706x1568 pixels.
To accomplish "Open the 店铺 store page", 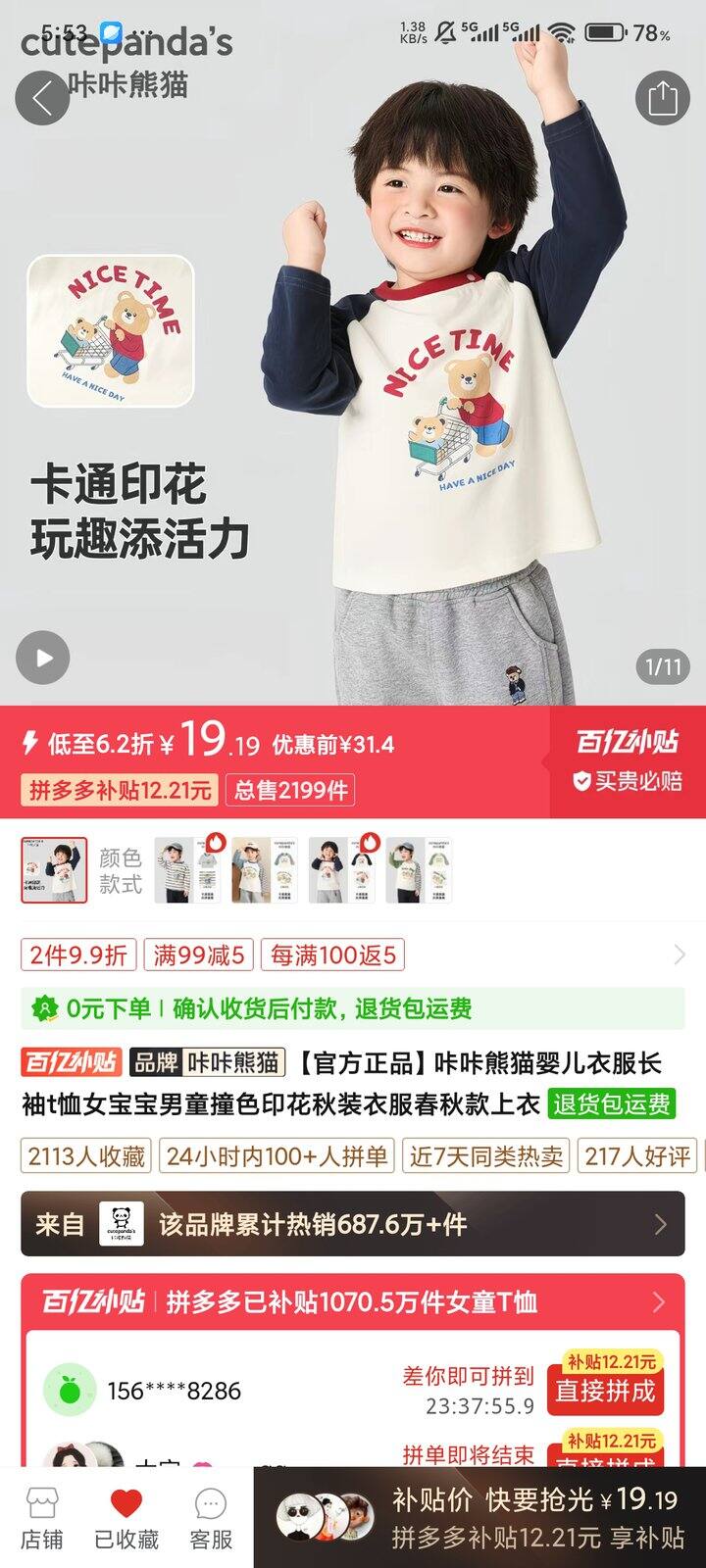I will tap(41, 1518).
